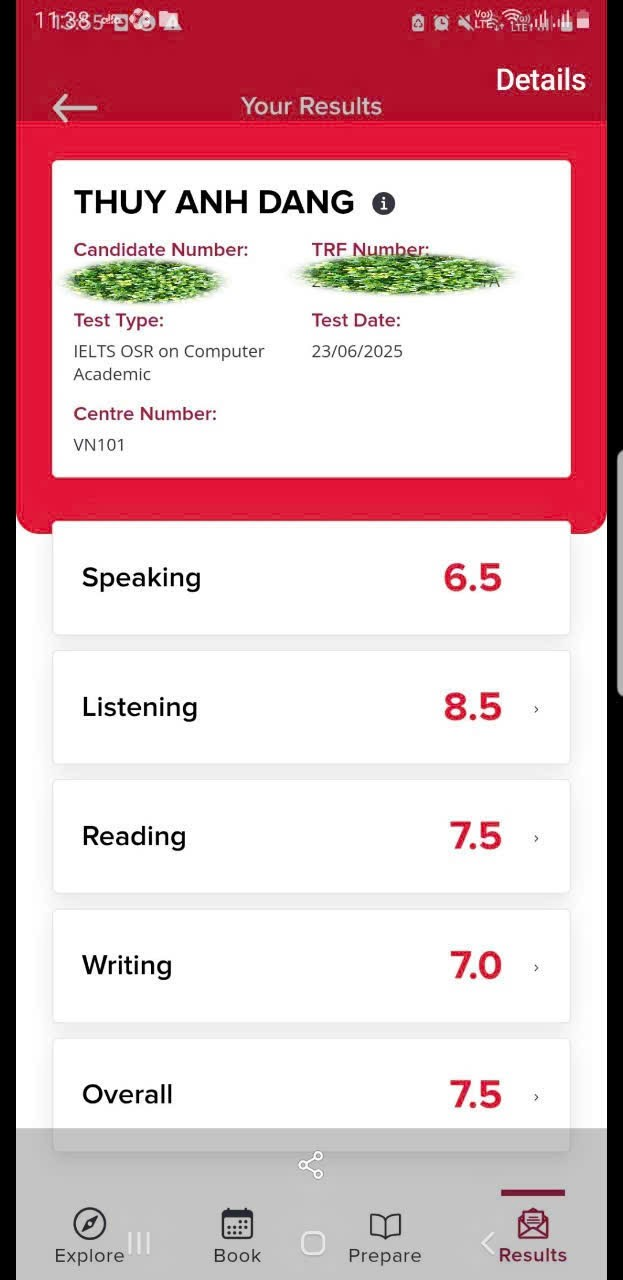Open Details in the top right
Screen dimensions: 623x1280
(541, 80)
